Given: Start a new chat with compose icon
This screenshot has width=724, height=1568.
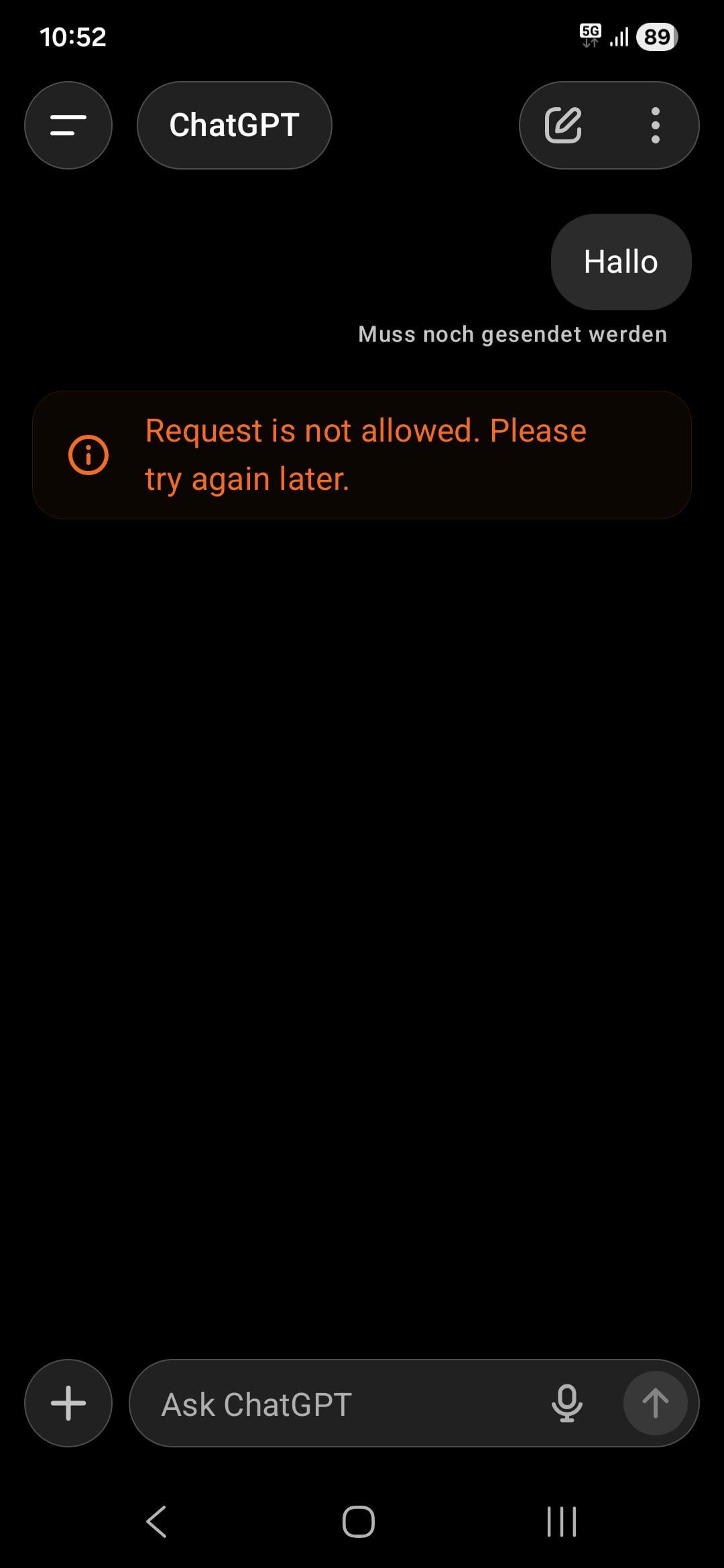Looking at the screenshot, I should [563, 125].
